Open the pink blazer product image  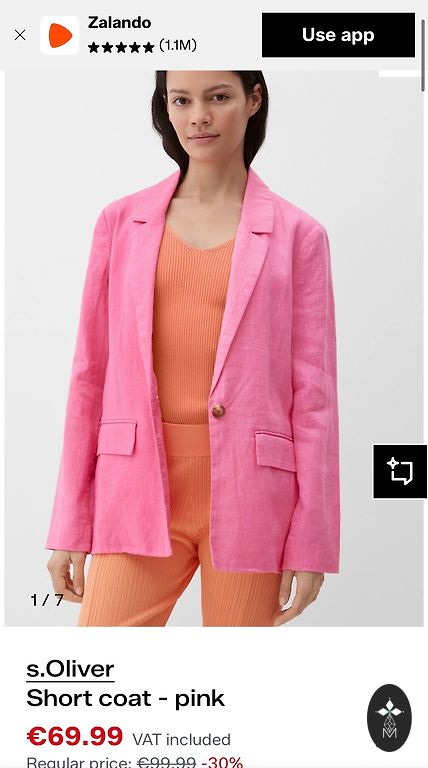pyautogui.click(x=214, y=348)
